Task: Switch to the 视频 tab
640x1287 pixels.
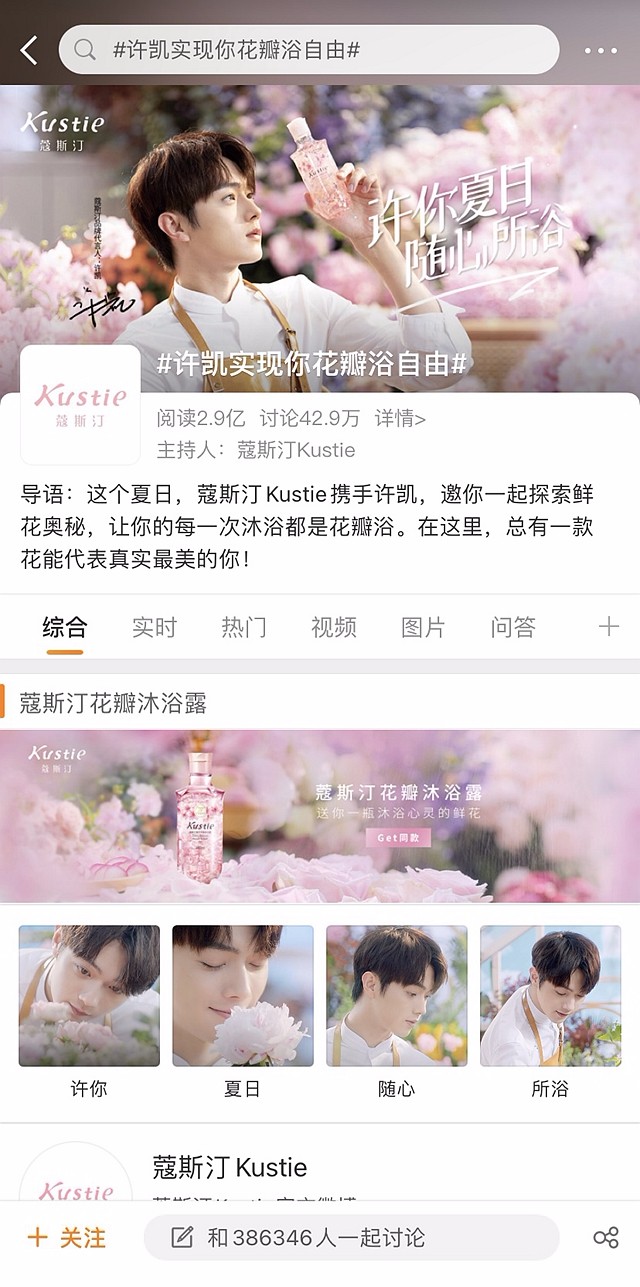Action: coord(333,627)
